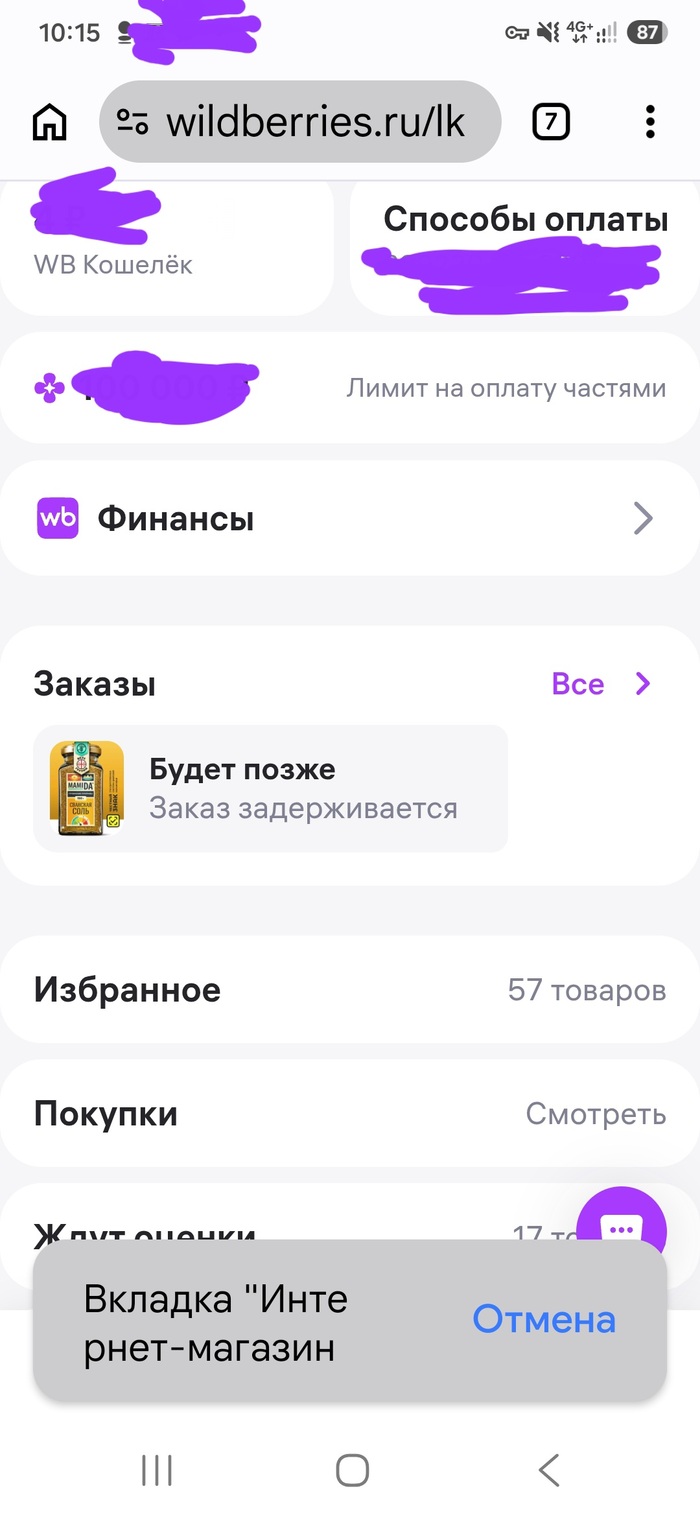Open the Покупки row
Viewport: 700px width, 1517px height.
pos(350,1114)
